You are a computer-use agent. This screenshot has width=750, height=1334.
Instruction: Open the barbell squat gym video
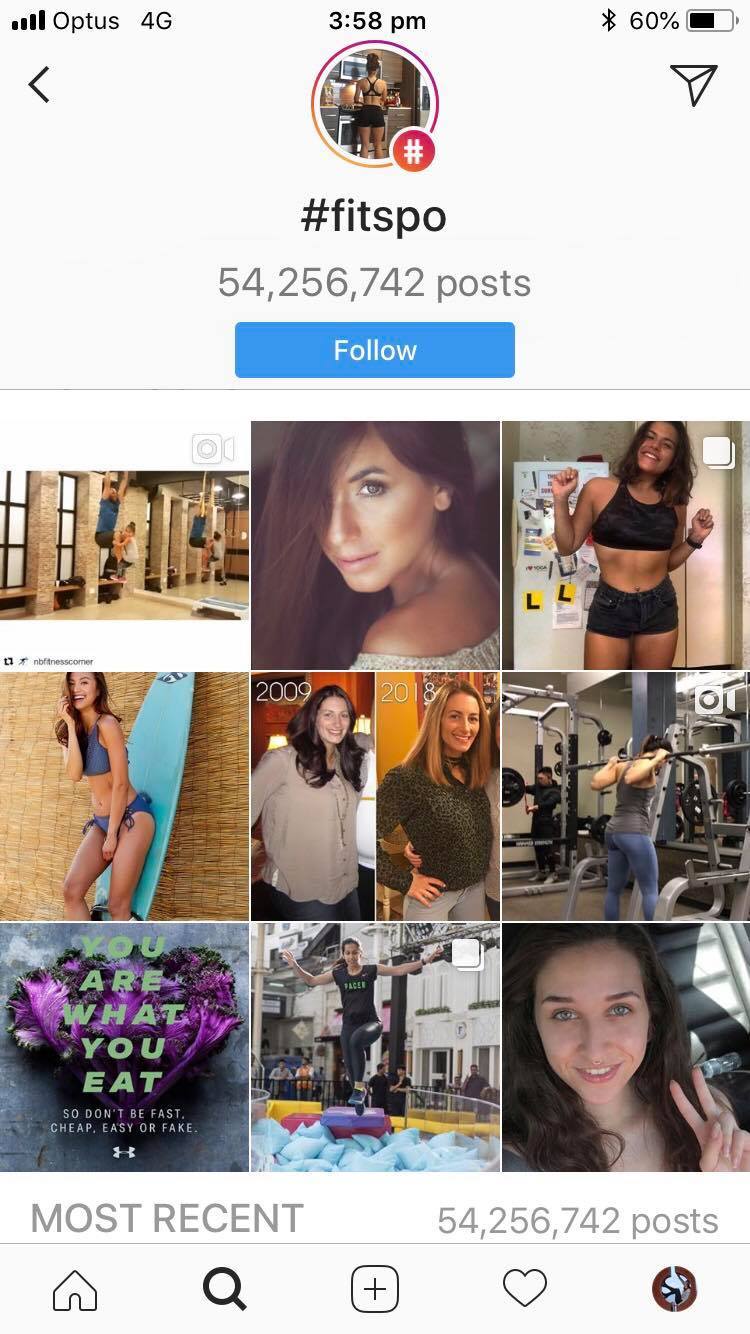coord(626,796)
